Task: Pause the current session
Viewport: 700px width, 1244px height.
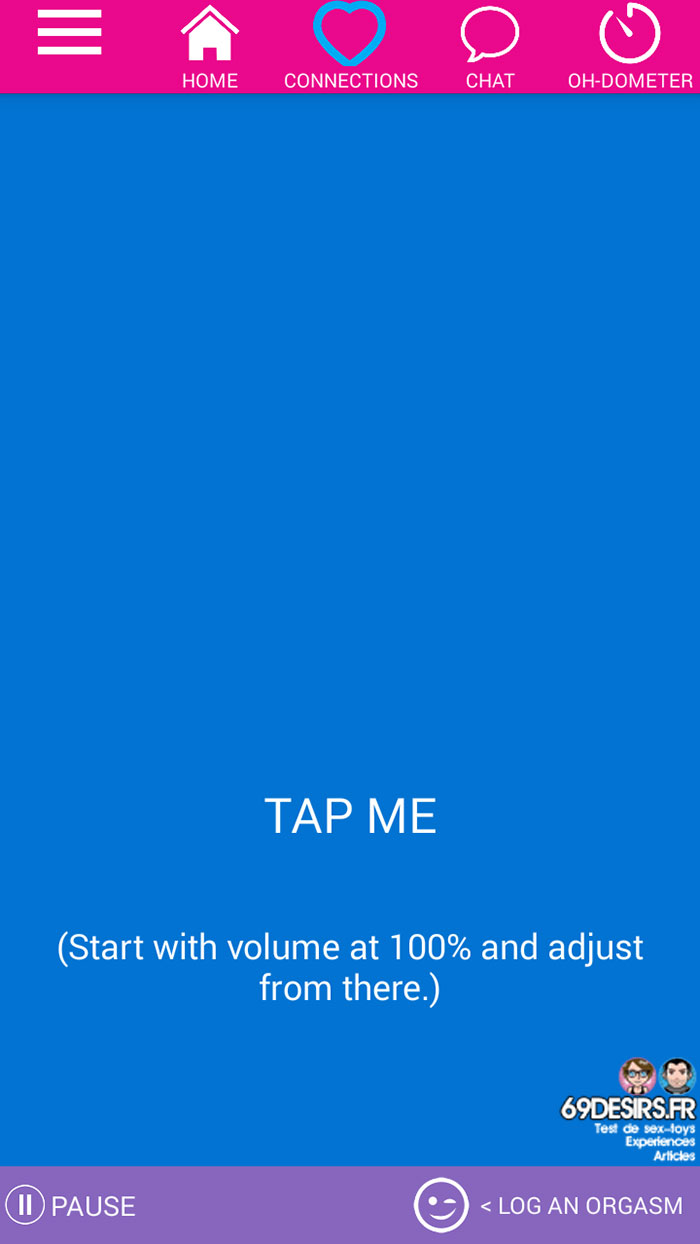Action: pyautogui.click(x=71, y=1205)
